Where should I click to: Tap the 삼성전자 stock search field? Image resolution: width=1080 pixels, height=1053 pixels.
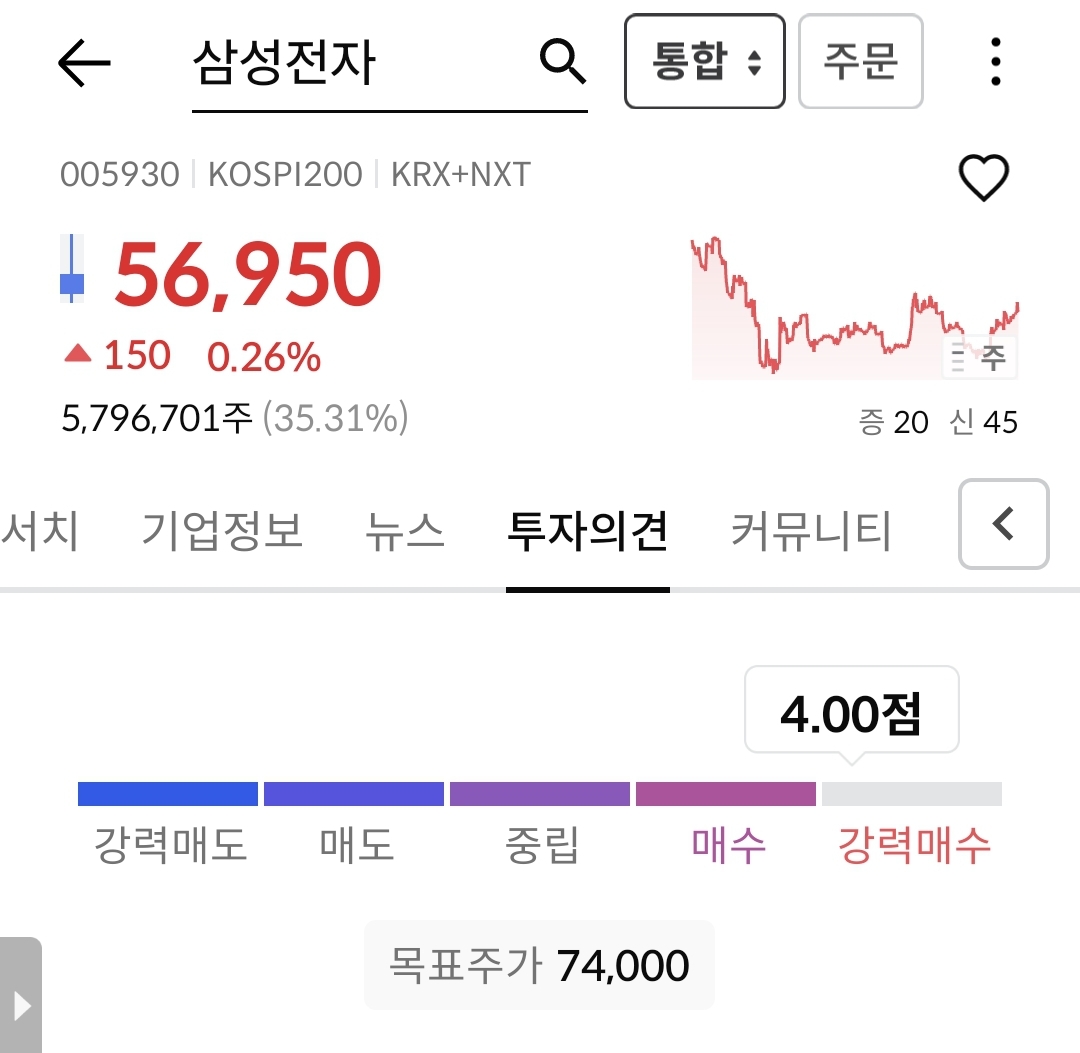click(360, 64)
